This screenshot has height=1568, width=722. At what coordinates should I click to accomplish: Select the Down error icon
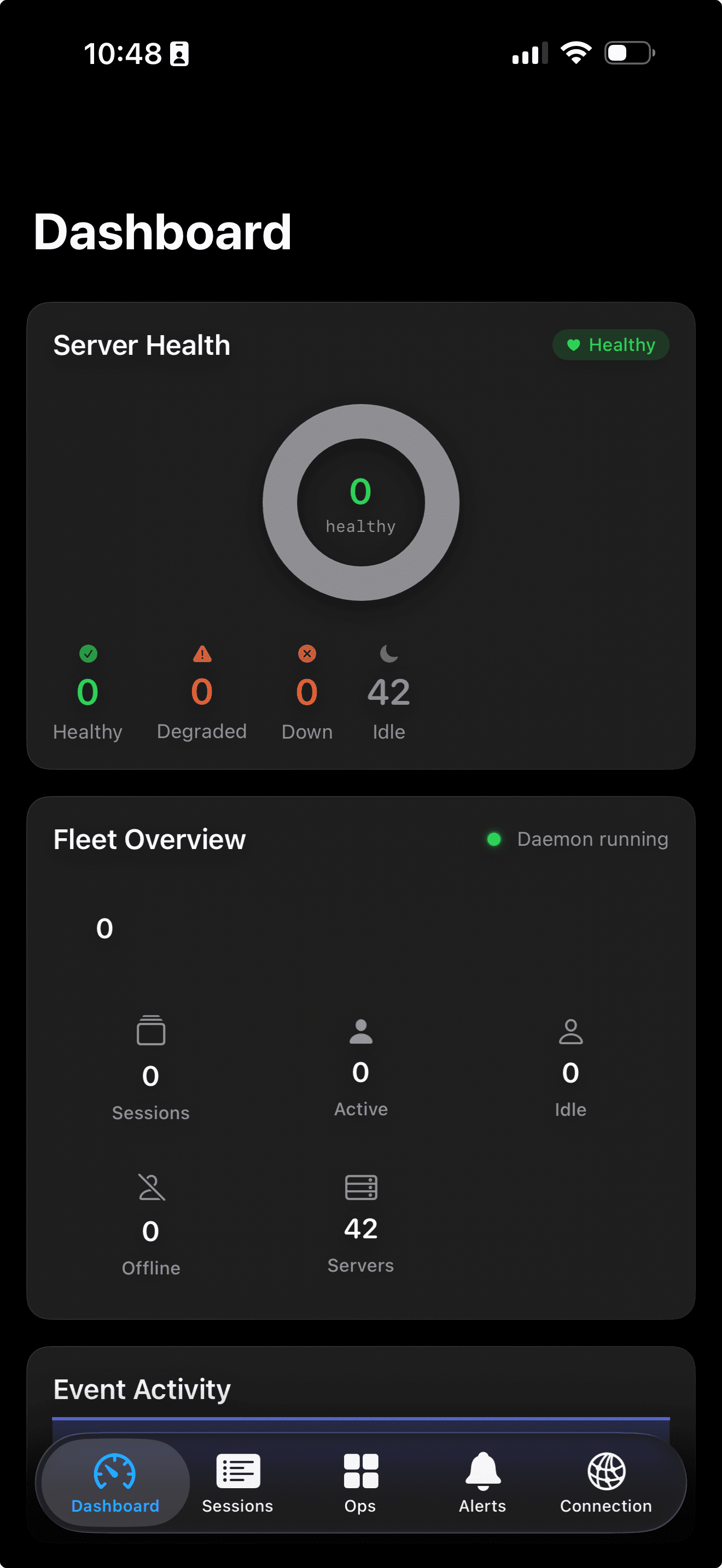pos(307,654)
